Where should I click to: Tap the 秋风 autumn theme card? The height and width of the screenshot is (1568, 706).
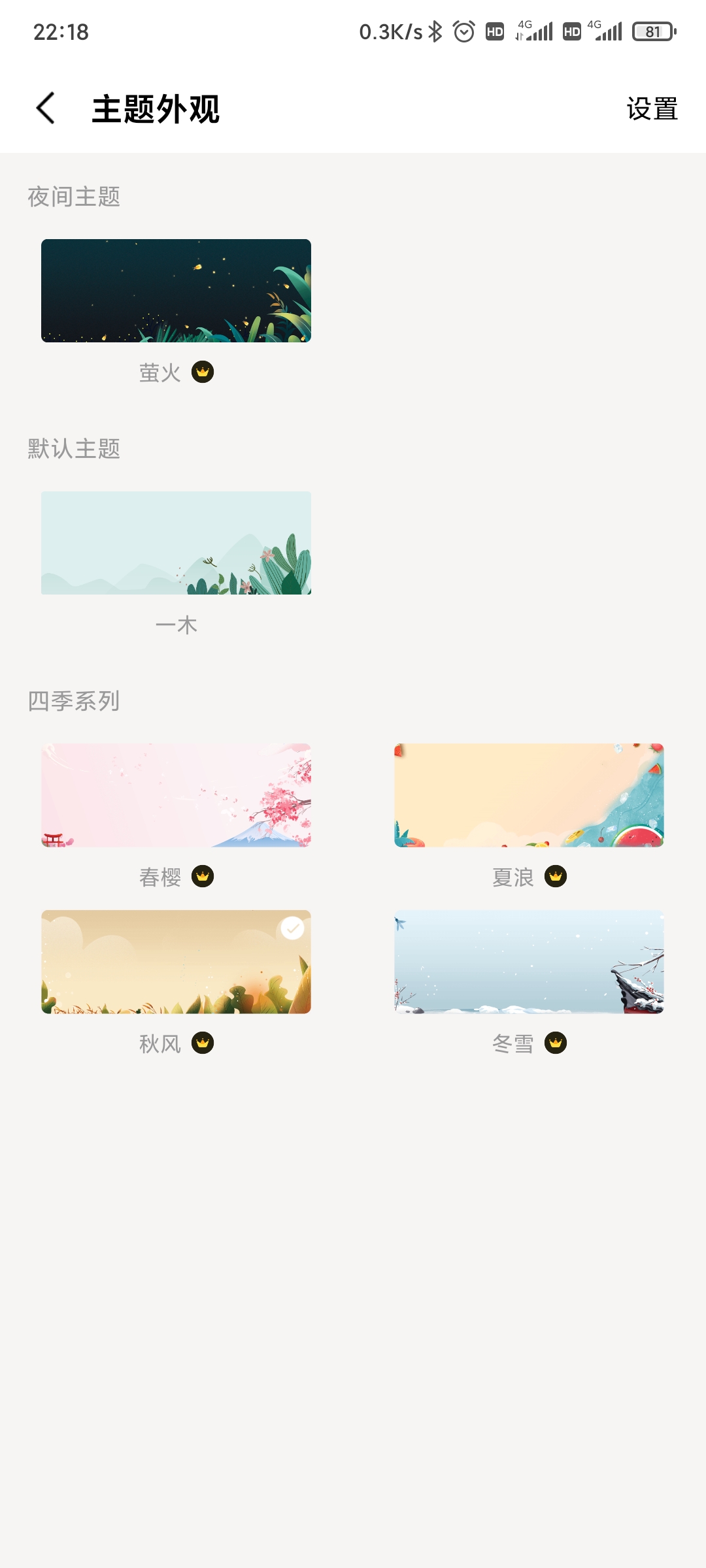point(176,962)
